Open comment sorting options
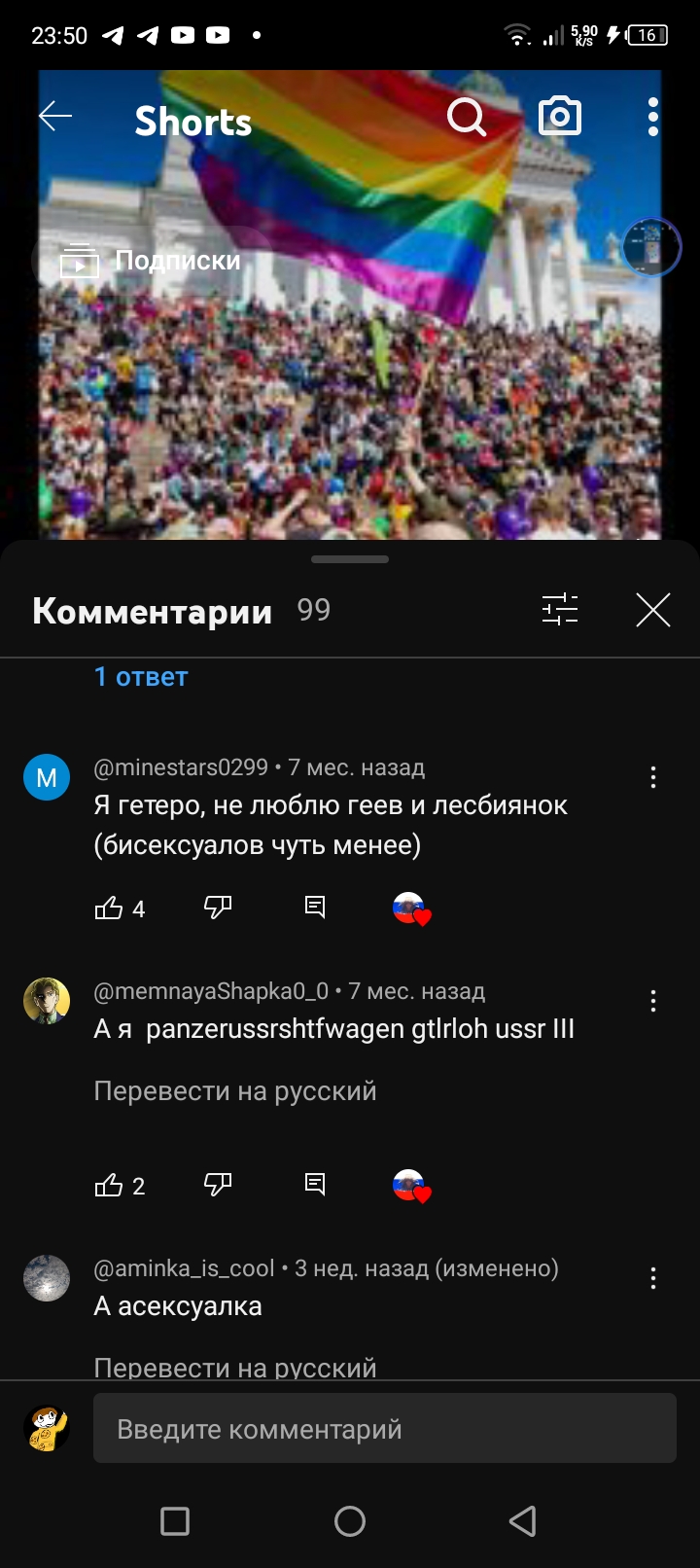700x1568 pixels. click(560, 610)
